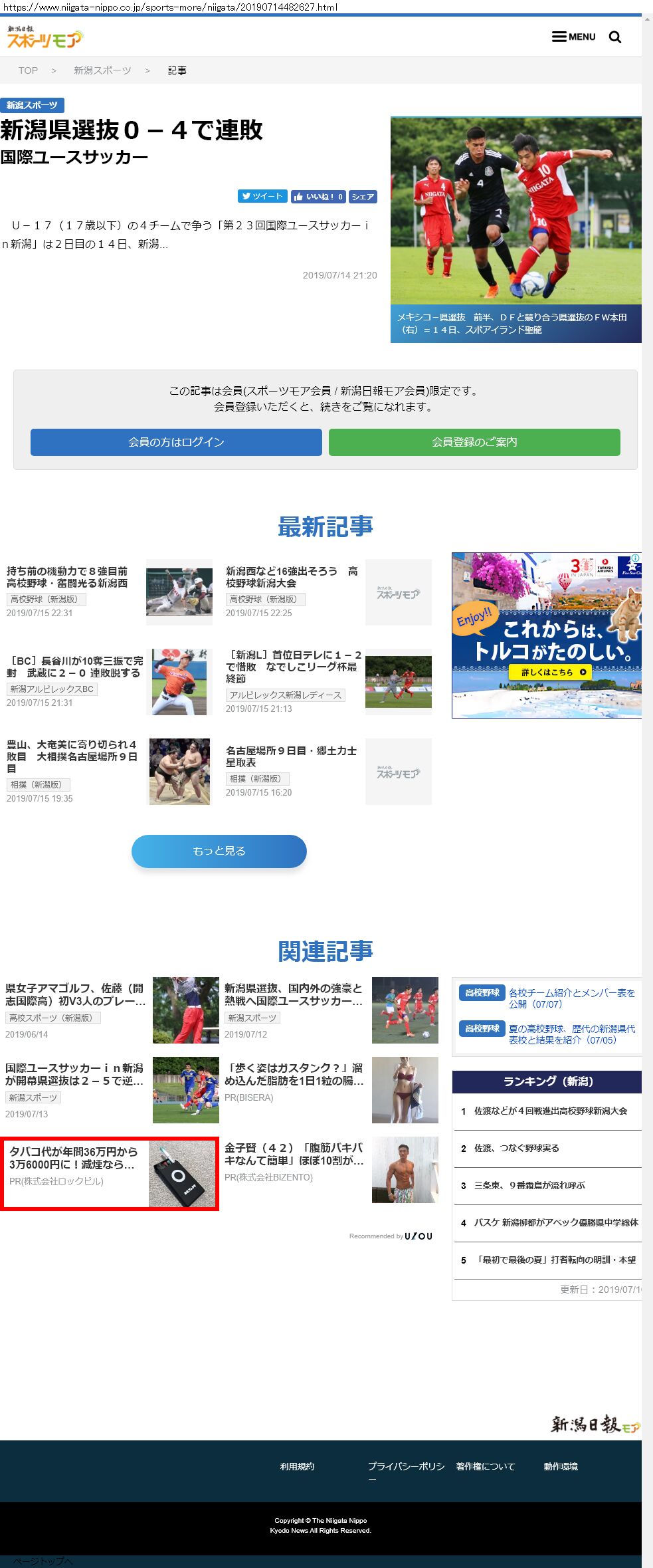Tap 会員の方はログイン to log in

(x=176, y=442)
